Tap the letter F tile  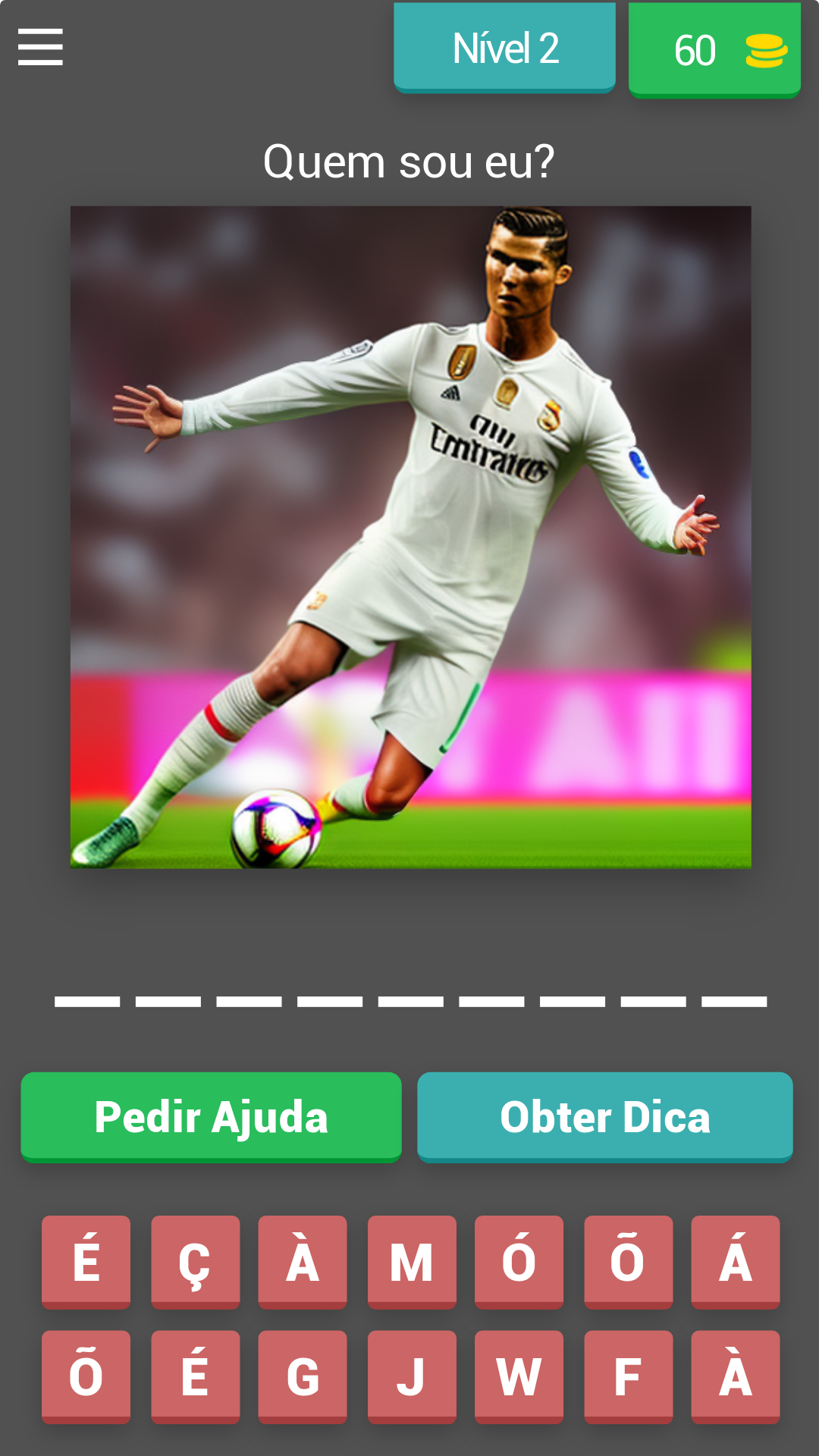(x=628, y=1376)
